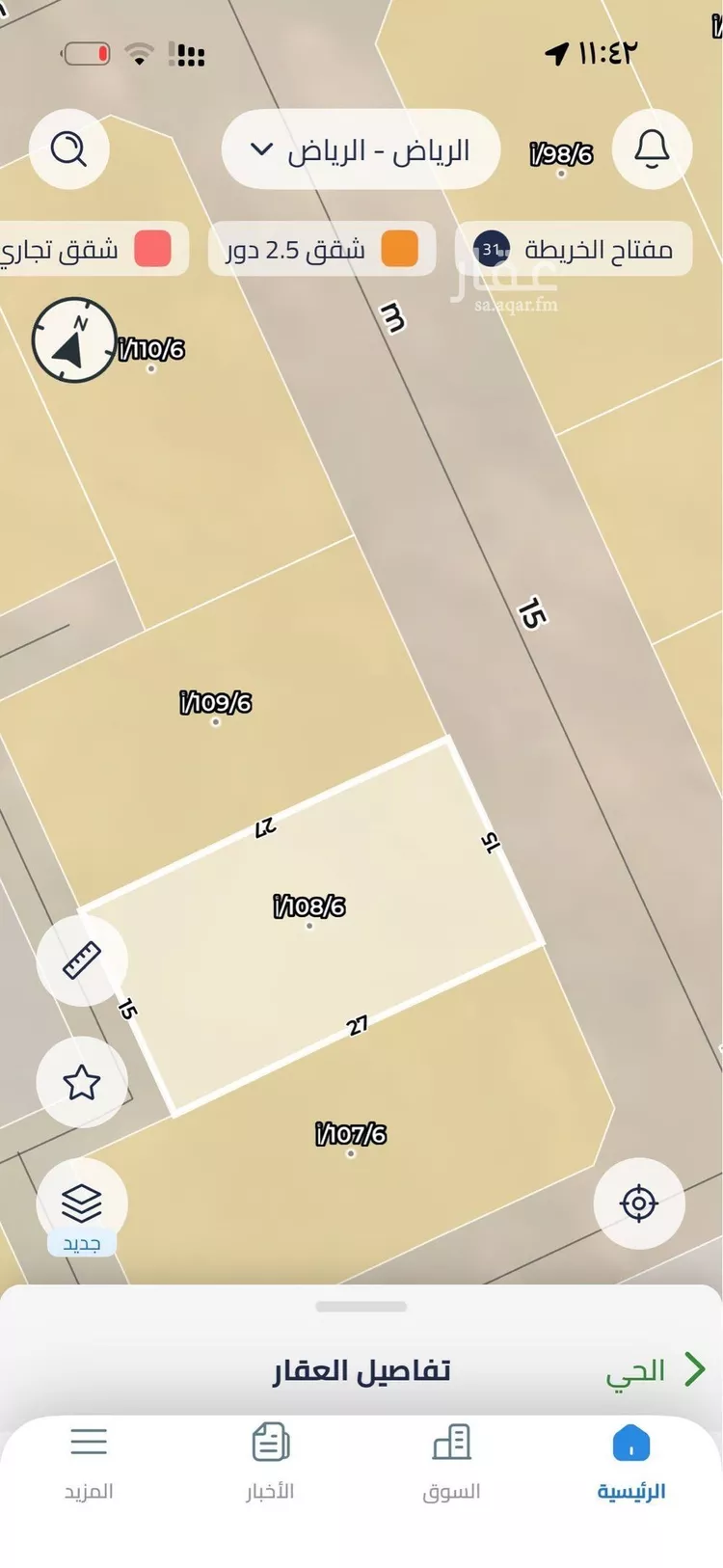Open the notifications bell

[652, 149]
